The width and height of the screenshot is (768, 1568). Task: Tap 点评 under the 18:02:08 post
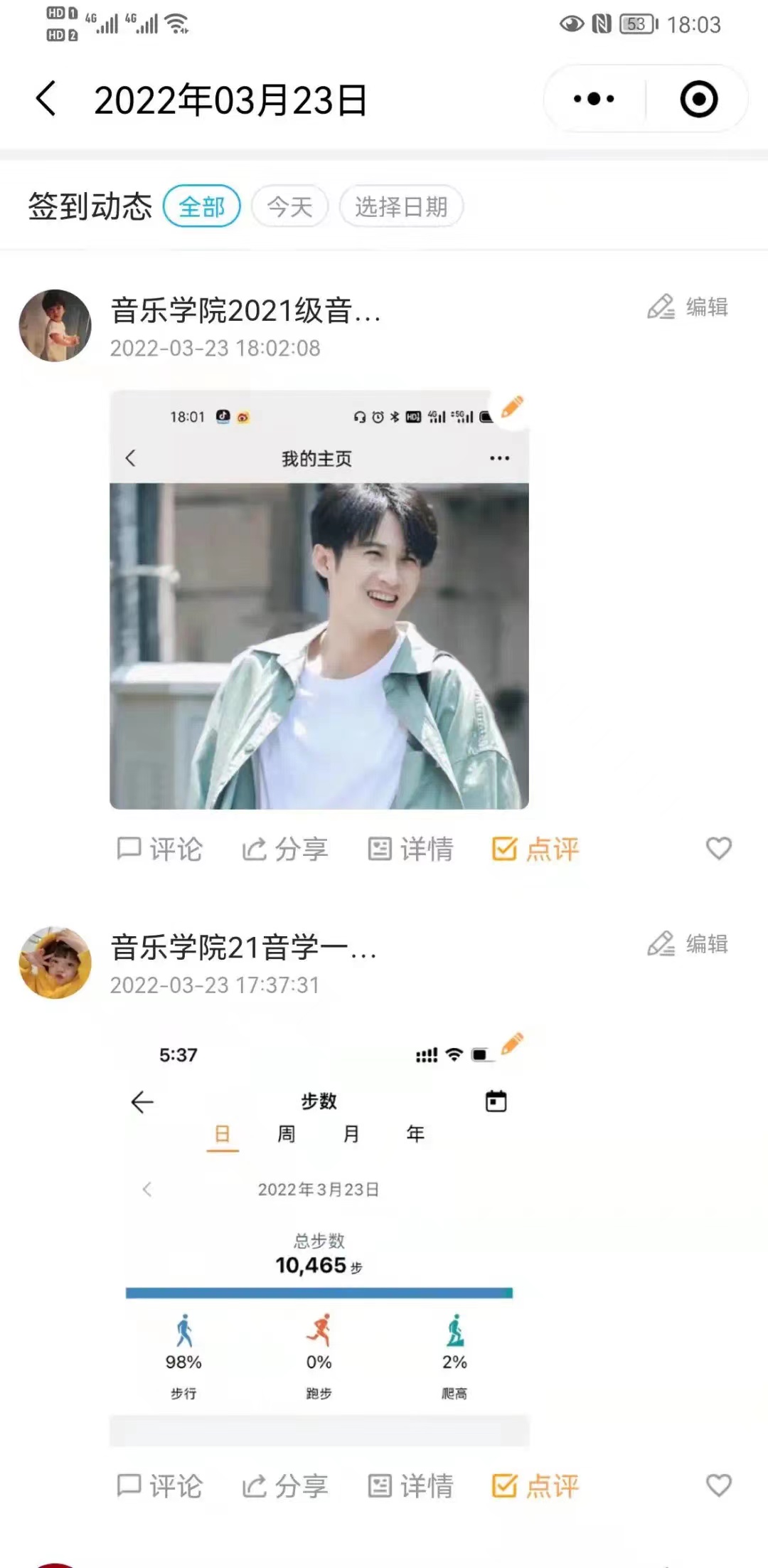coord(535,848)
